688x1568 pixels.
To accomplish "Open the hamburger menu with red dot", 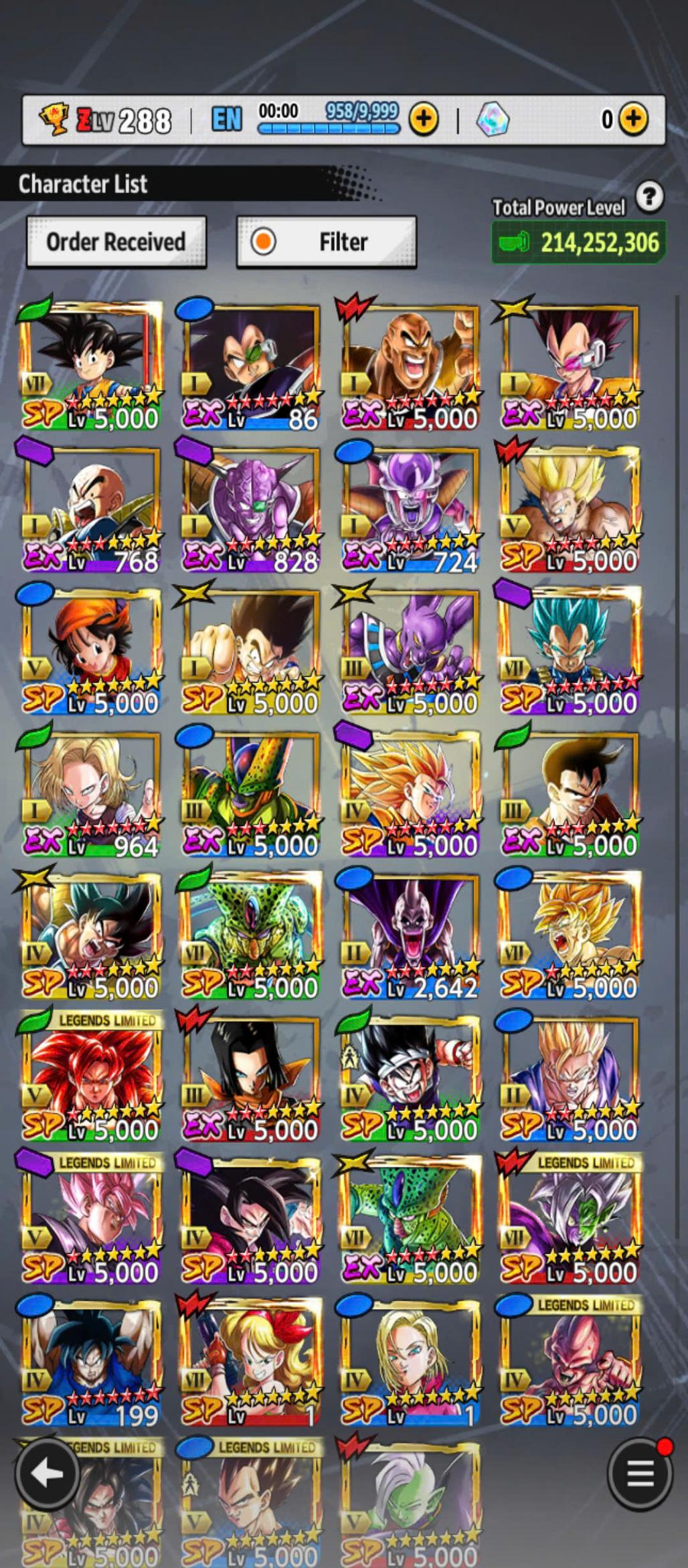I will pos(640,1473).
